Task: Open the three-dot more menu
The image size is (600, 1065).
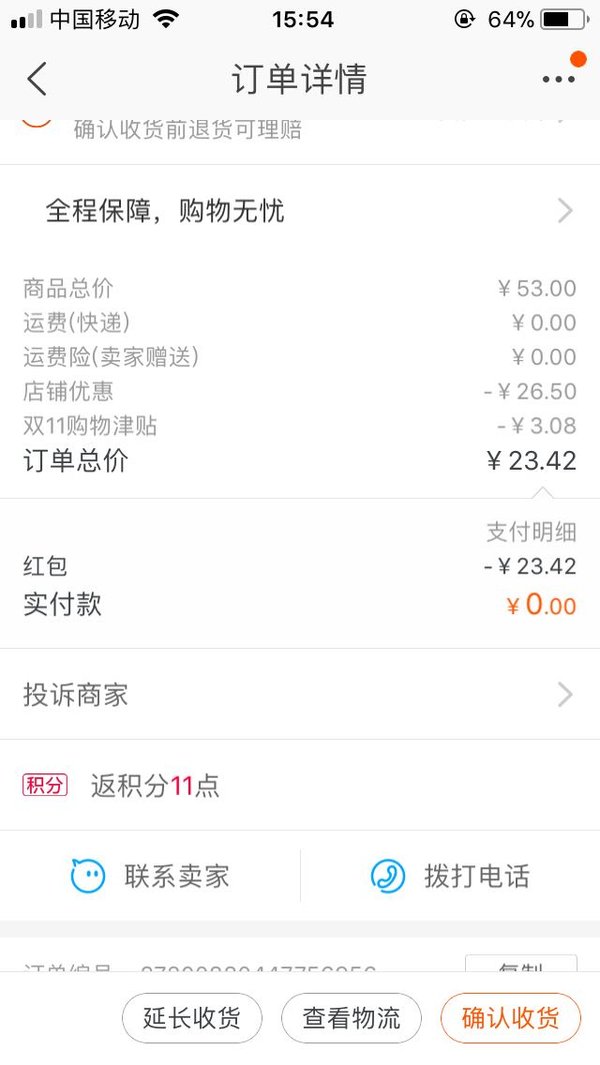Action: (559, 79)
